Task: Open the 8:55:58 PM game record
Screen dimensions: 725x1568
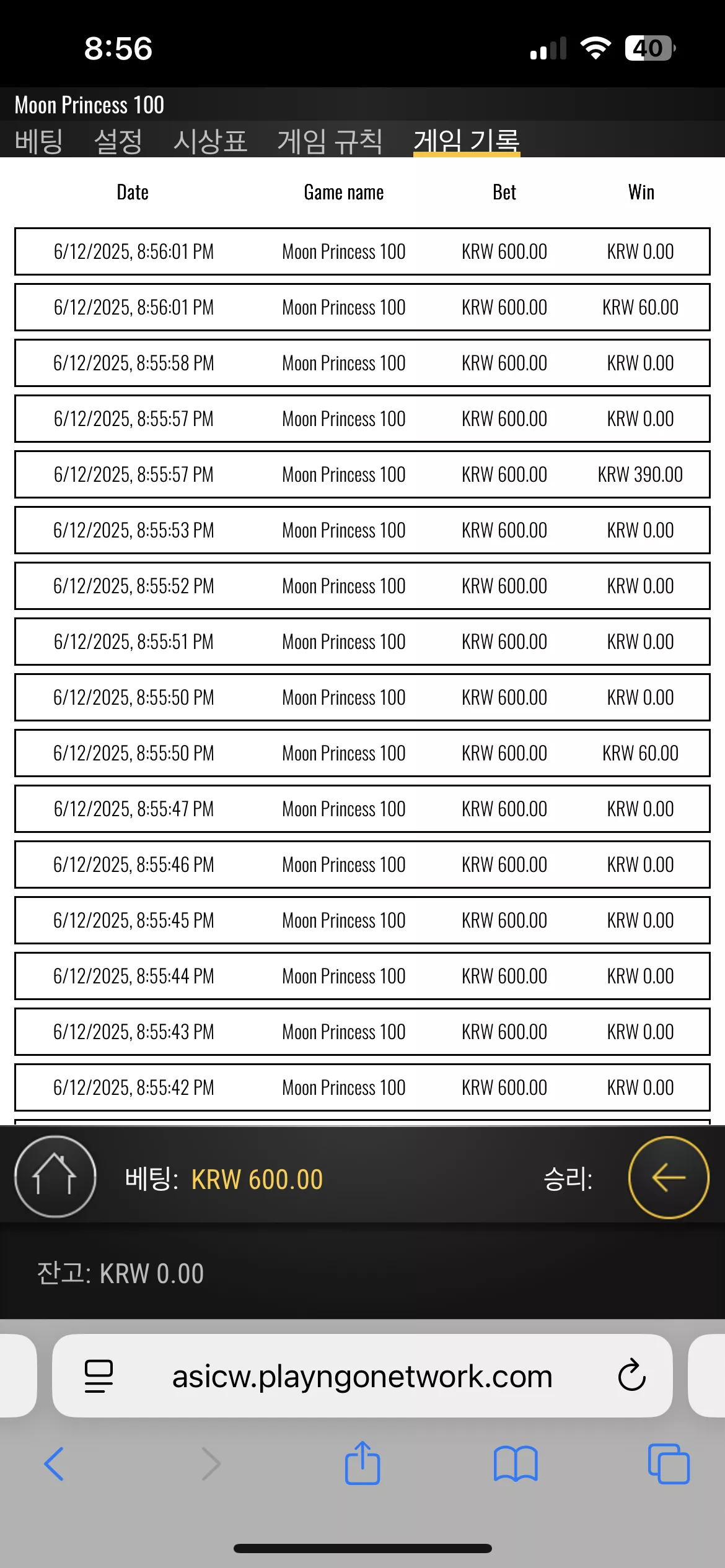Action: 362,363
